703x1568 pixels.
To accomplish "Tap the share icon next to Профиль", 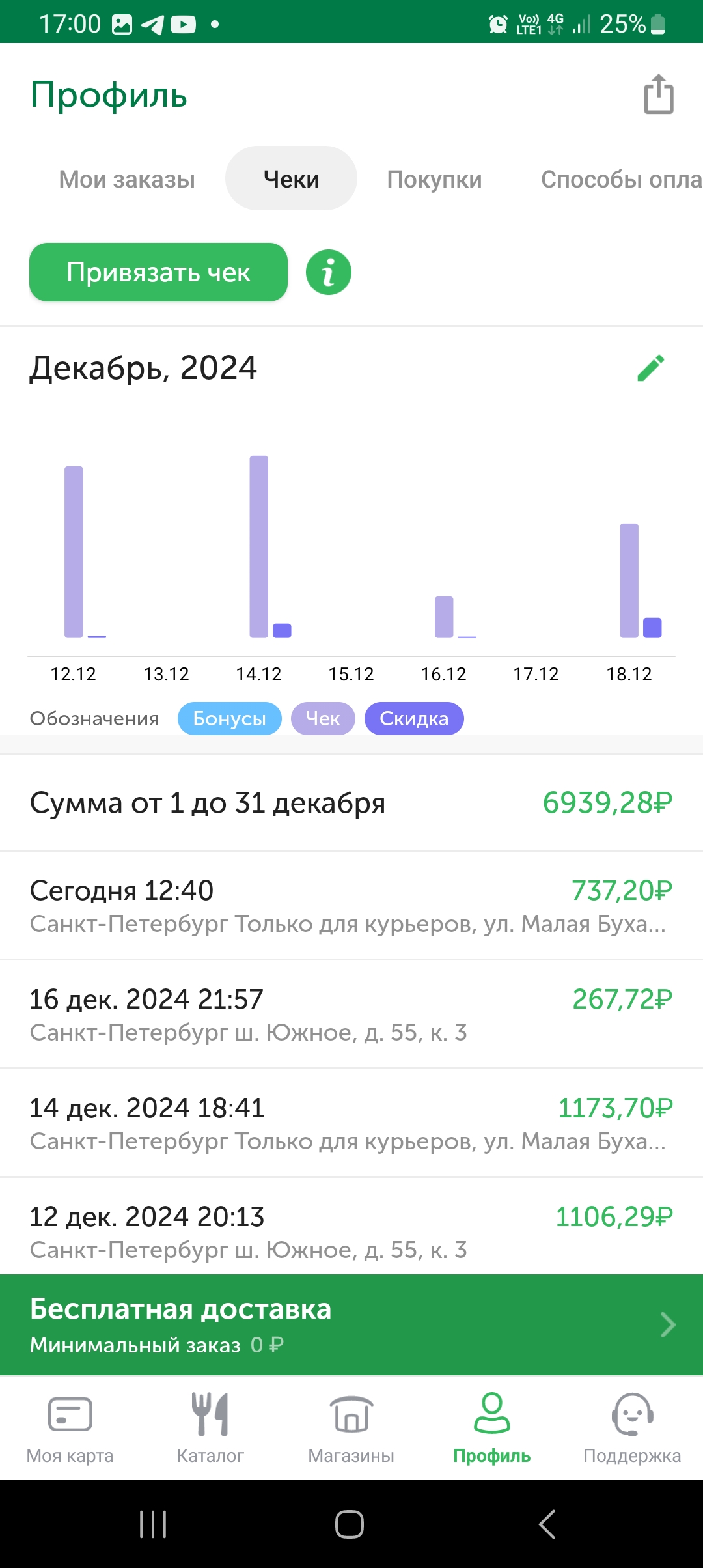I will click(x=658, y=94).
